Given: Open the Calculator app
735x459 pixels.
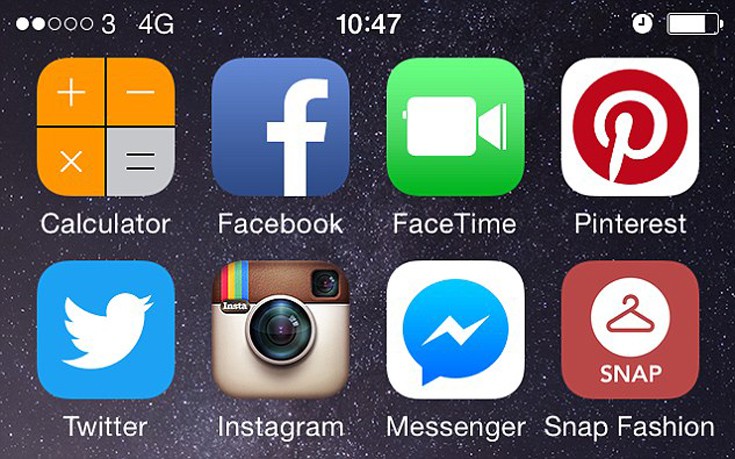Looking at the screenshot, I should pyautogui.click(x=105, y=127).
